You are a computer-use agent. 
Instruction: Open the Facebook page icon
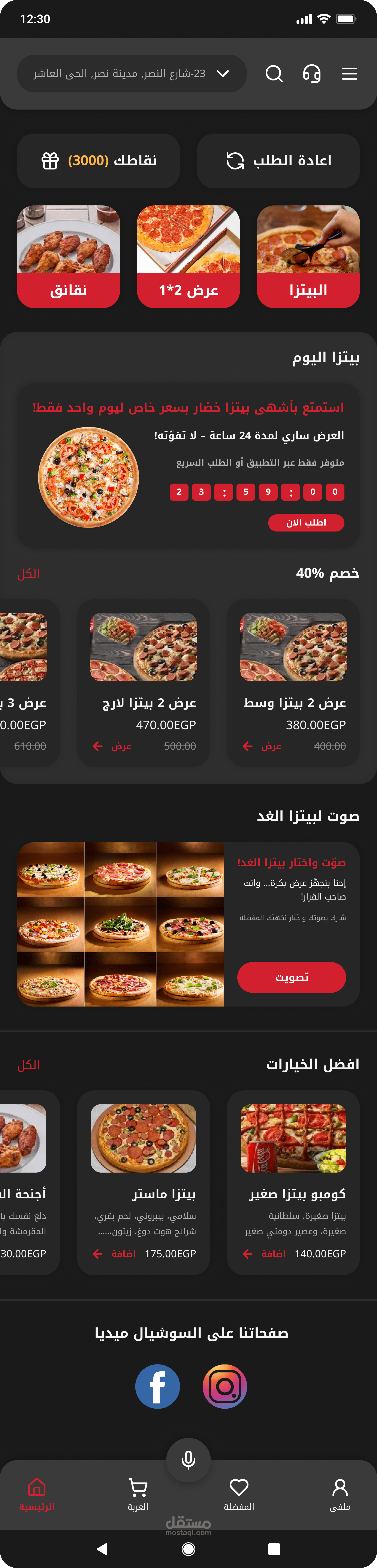coord(158,1387)
